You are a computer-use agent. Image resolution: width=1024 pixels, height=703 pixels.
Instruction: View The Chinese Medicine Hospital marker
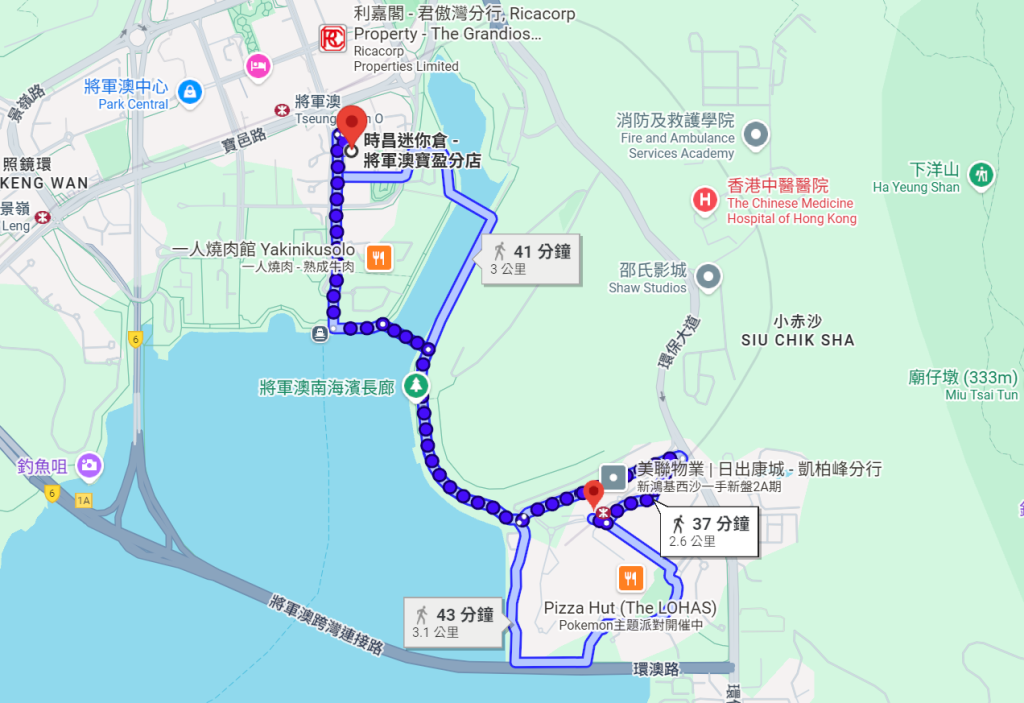pyautogui.click(x=706, y=198)
